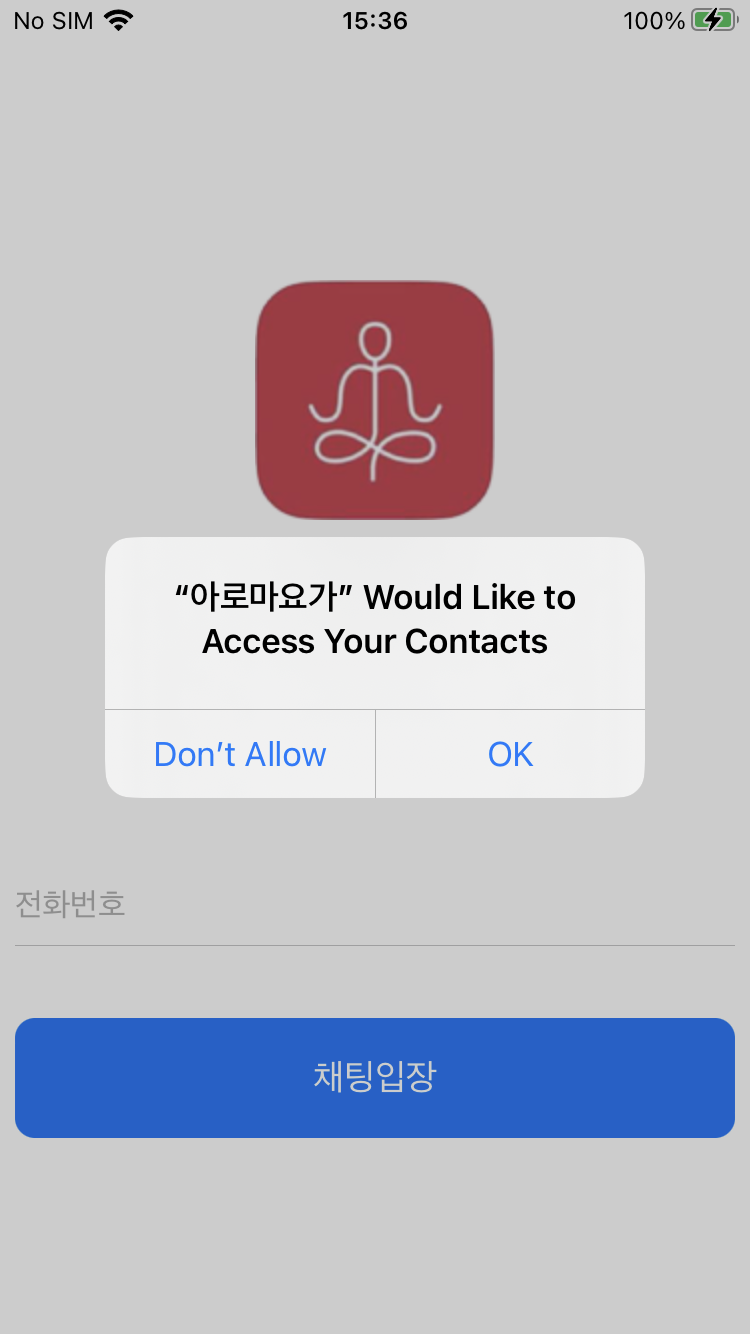Viewport: 750px width, 1334px height.
Task: Select the 전화번호 phone number field
Action: click(374, 905)
